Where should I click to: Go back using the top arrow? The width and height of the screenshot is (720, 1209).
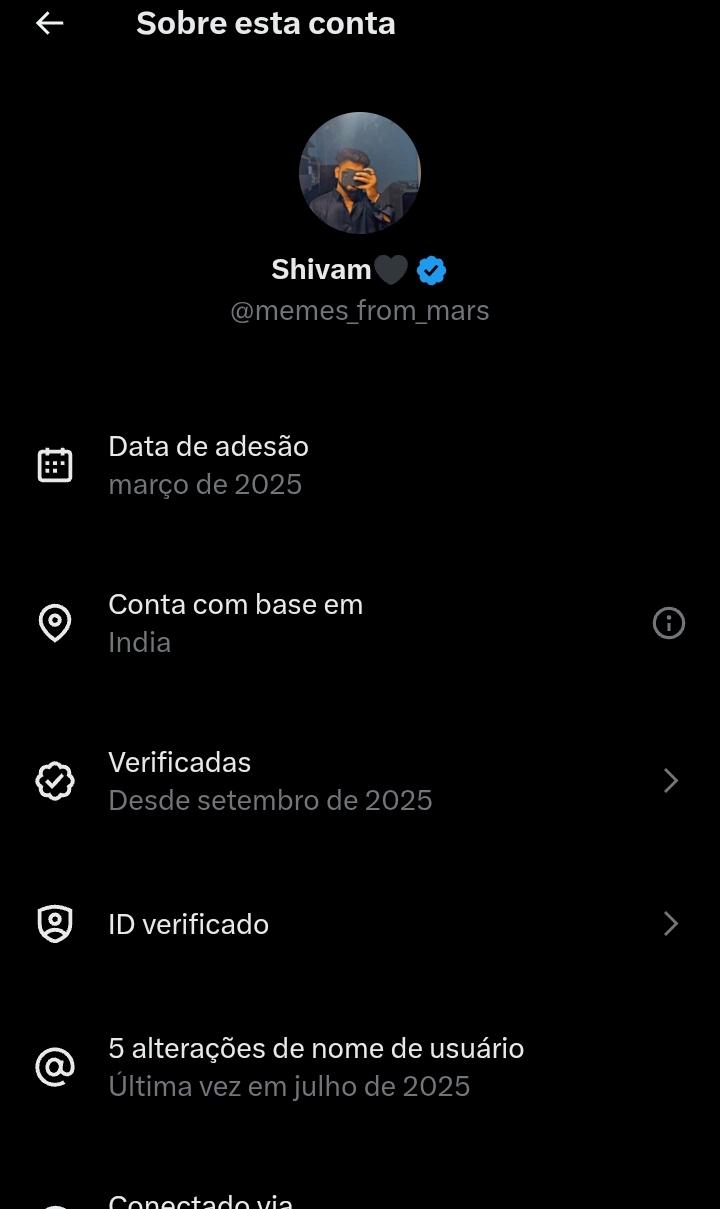(x=49, y=23)
